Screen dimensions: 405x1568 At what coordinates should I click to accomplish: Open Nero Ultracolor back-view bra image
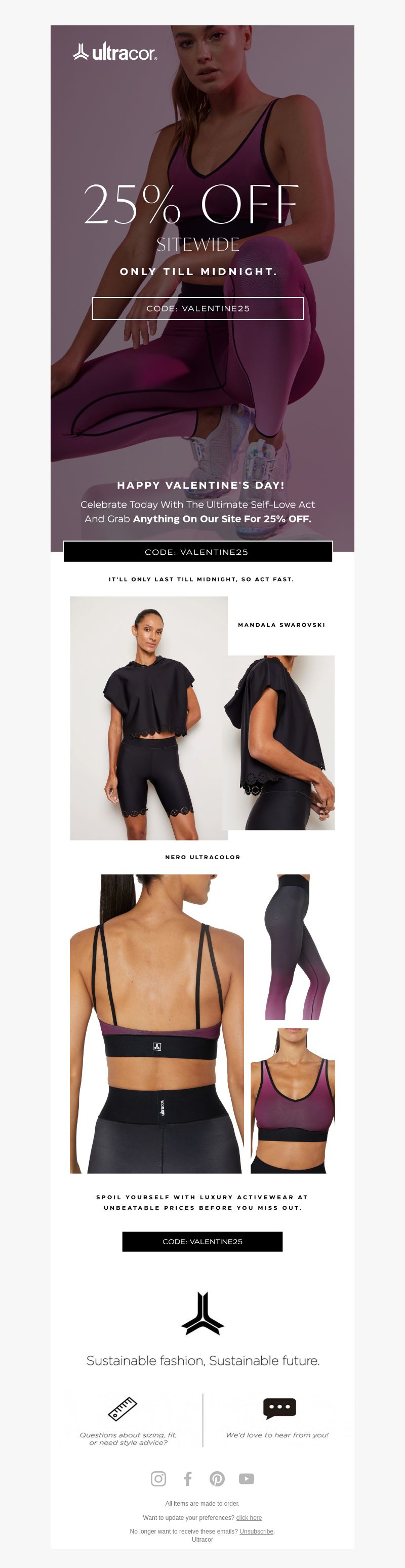157,1023
